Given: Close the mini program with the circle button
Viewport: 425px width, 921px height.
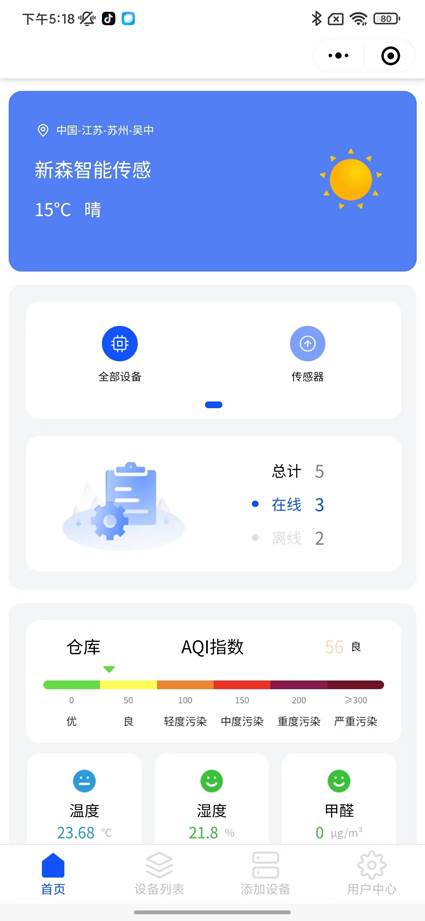Looking at the screenshot, I should (390, 56).
